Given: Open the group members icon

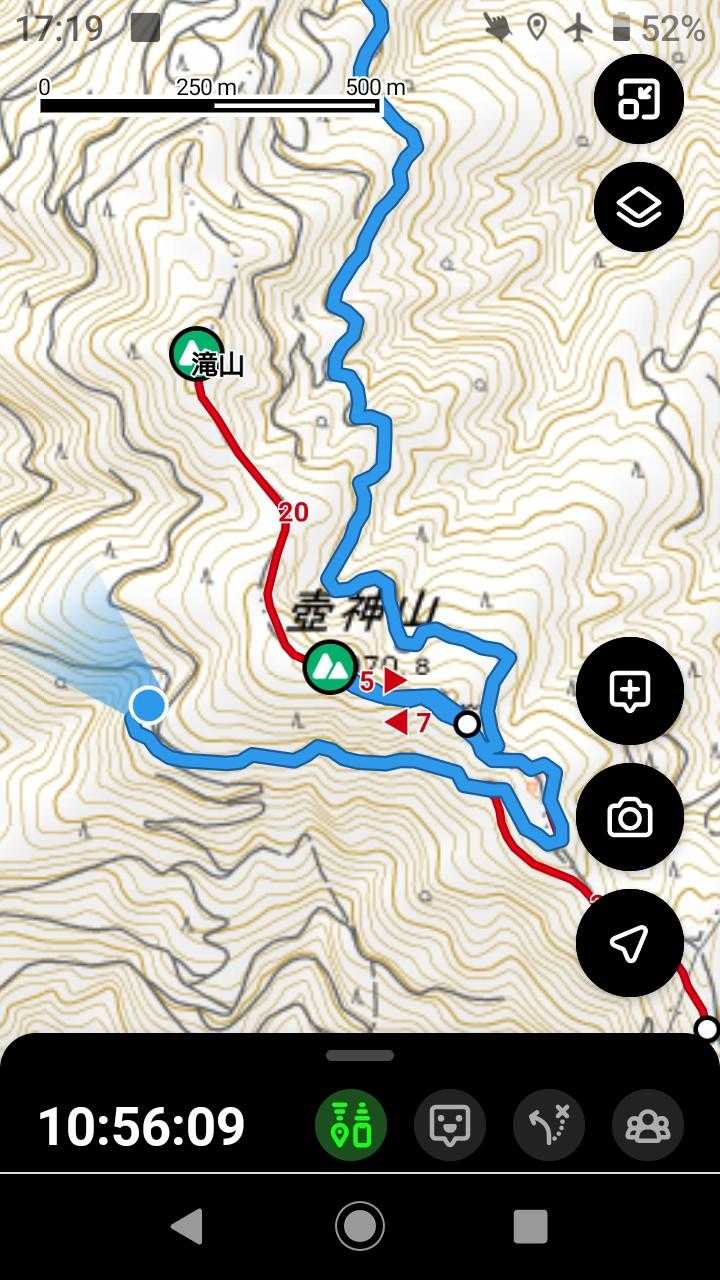Looking at the screenshot, I should pos(647,1125).
